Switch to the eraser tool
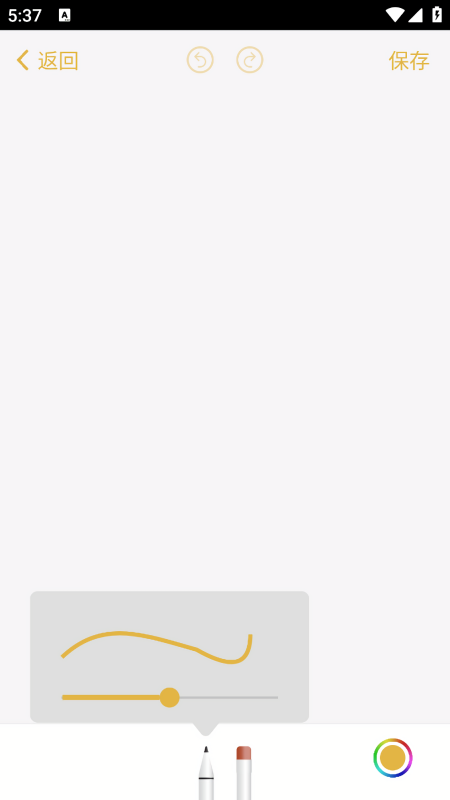The width and height of the screenshot is (450, 800). click(x=244, y=772)
